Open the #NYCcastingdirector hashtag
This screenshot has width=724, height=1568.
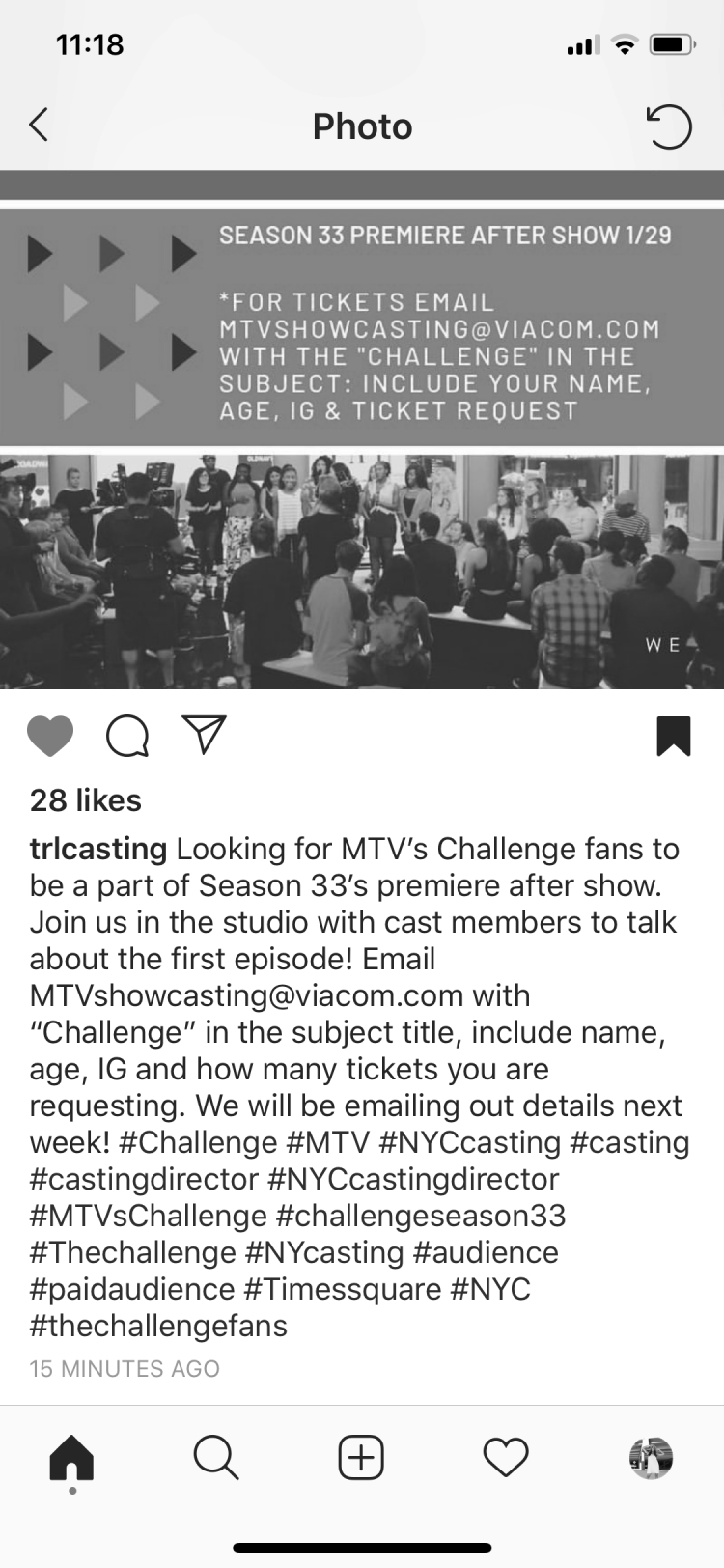coord(413,1180)
